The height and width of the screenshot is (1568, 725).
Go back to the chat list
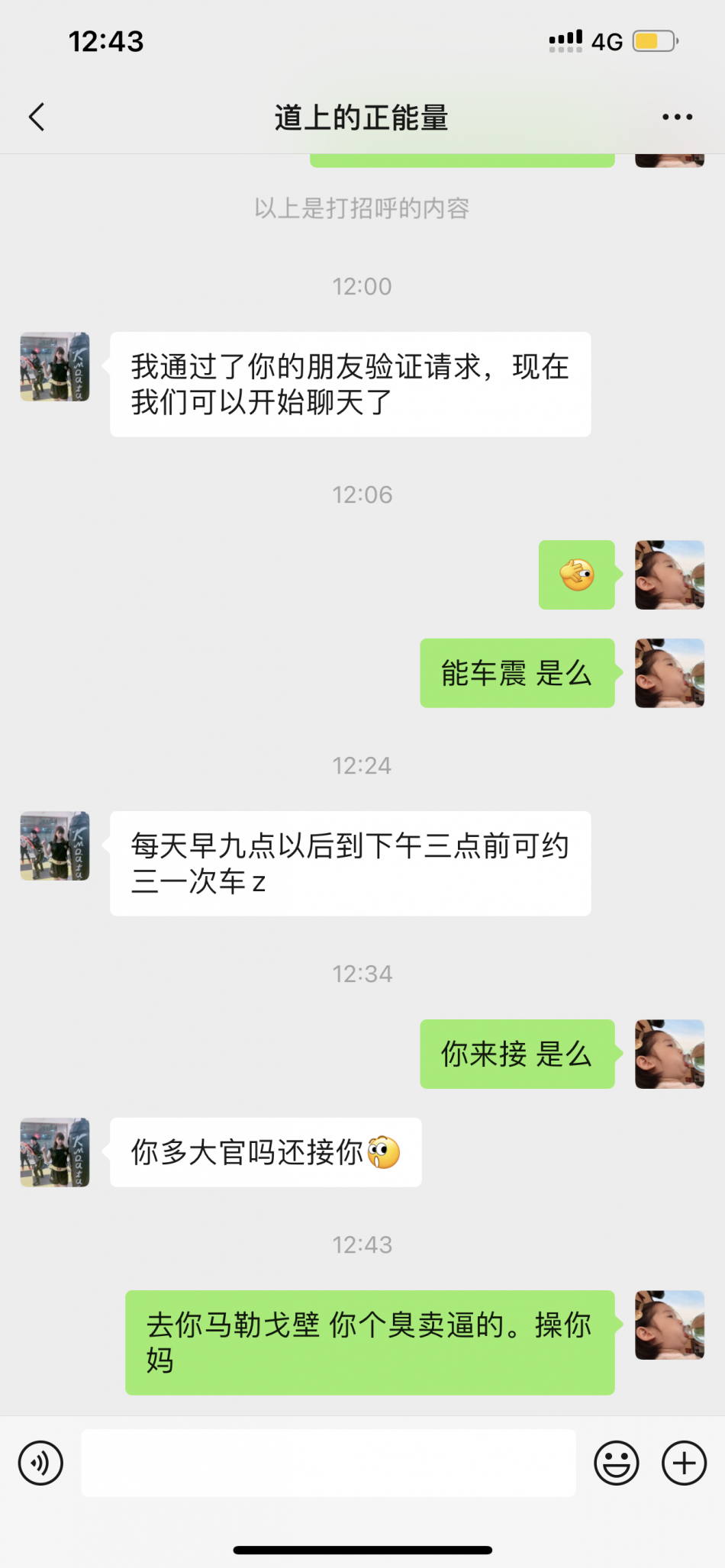click(x=37, y=118)
